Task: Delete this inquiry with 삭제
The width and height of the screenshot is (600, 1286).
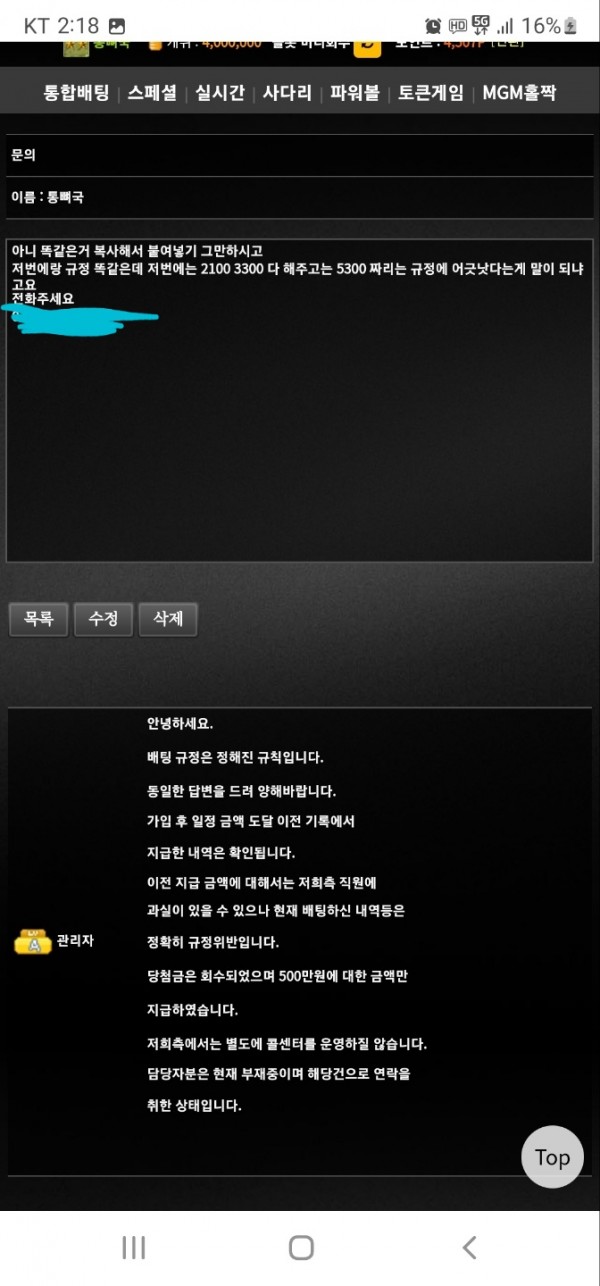Action: 168,620
